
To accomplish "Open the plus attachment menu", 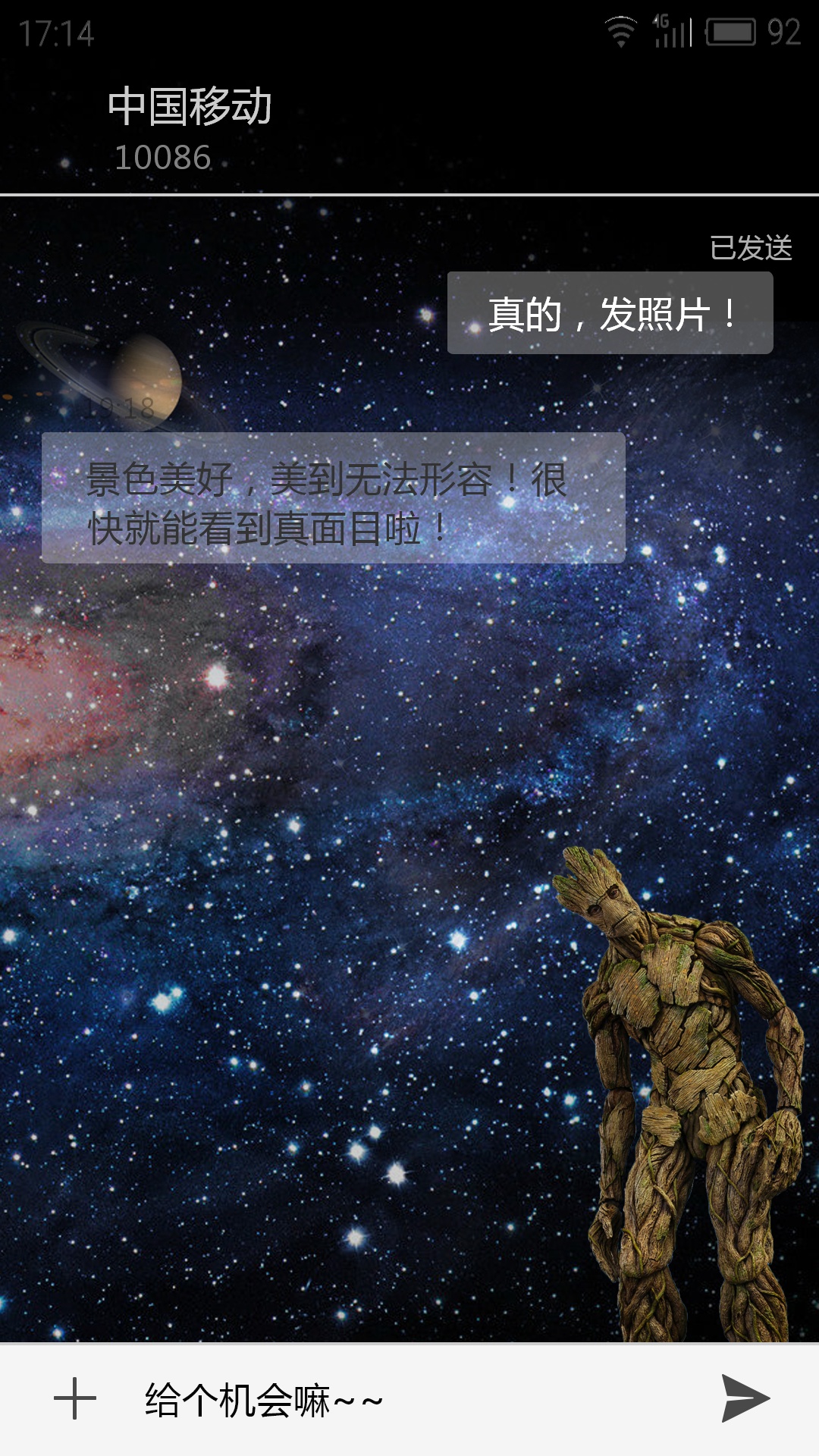I will 75,1399.
